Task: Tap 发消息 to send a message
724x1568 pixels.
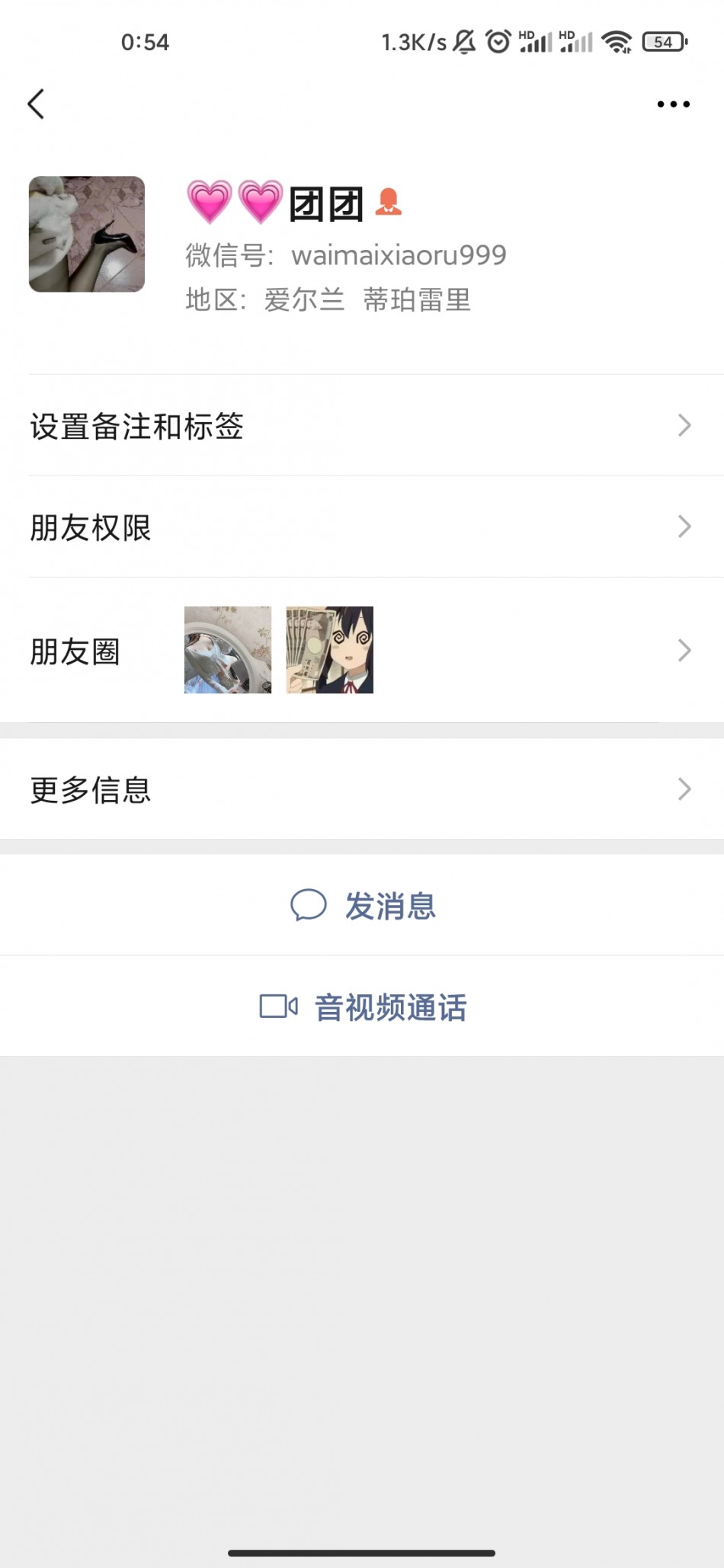Action: click(364, 906)
